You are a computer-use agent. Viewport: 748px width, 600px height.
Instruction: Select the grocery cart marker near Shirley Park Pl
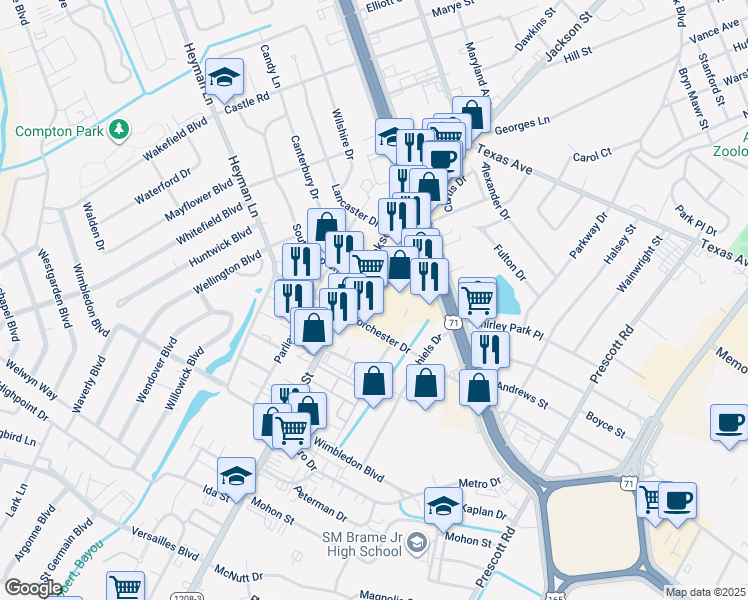pos(478,297)
